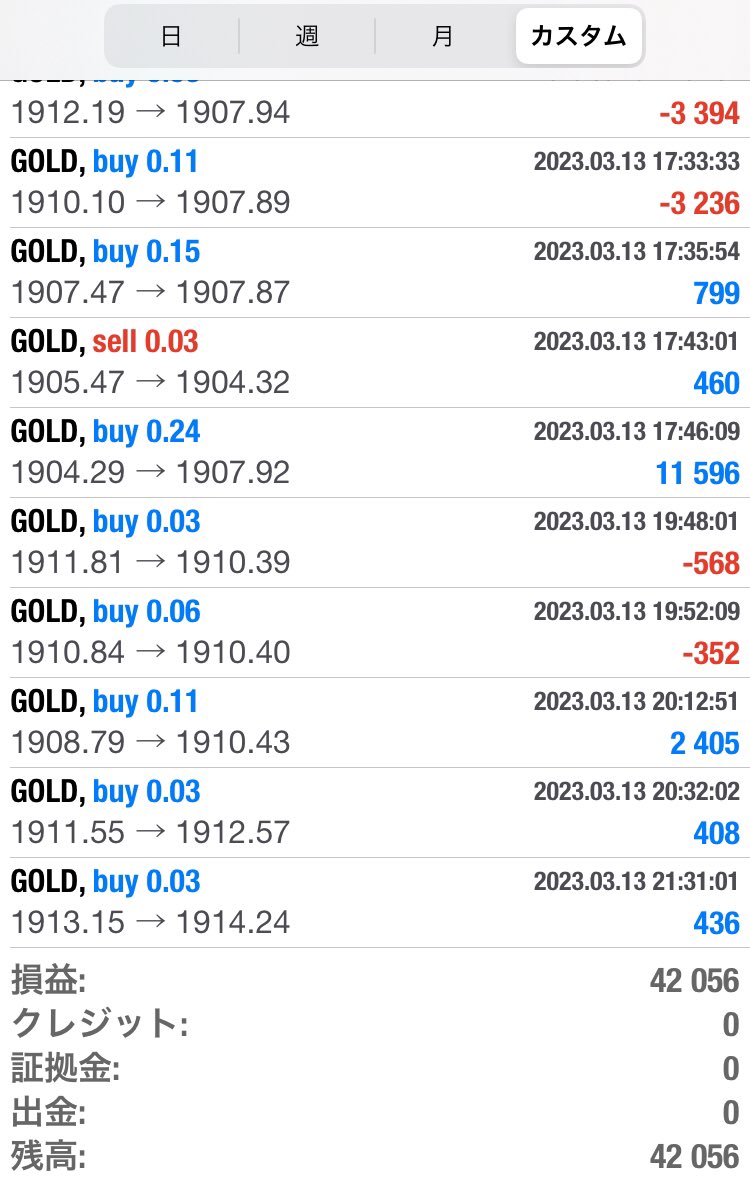Open the GOLD buy 0.11 trade at 17:33:33
The width and height of the screenshot is (750, 1180).
tap(375, 182)
